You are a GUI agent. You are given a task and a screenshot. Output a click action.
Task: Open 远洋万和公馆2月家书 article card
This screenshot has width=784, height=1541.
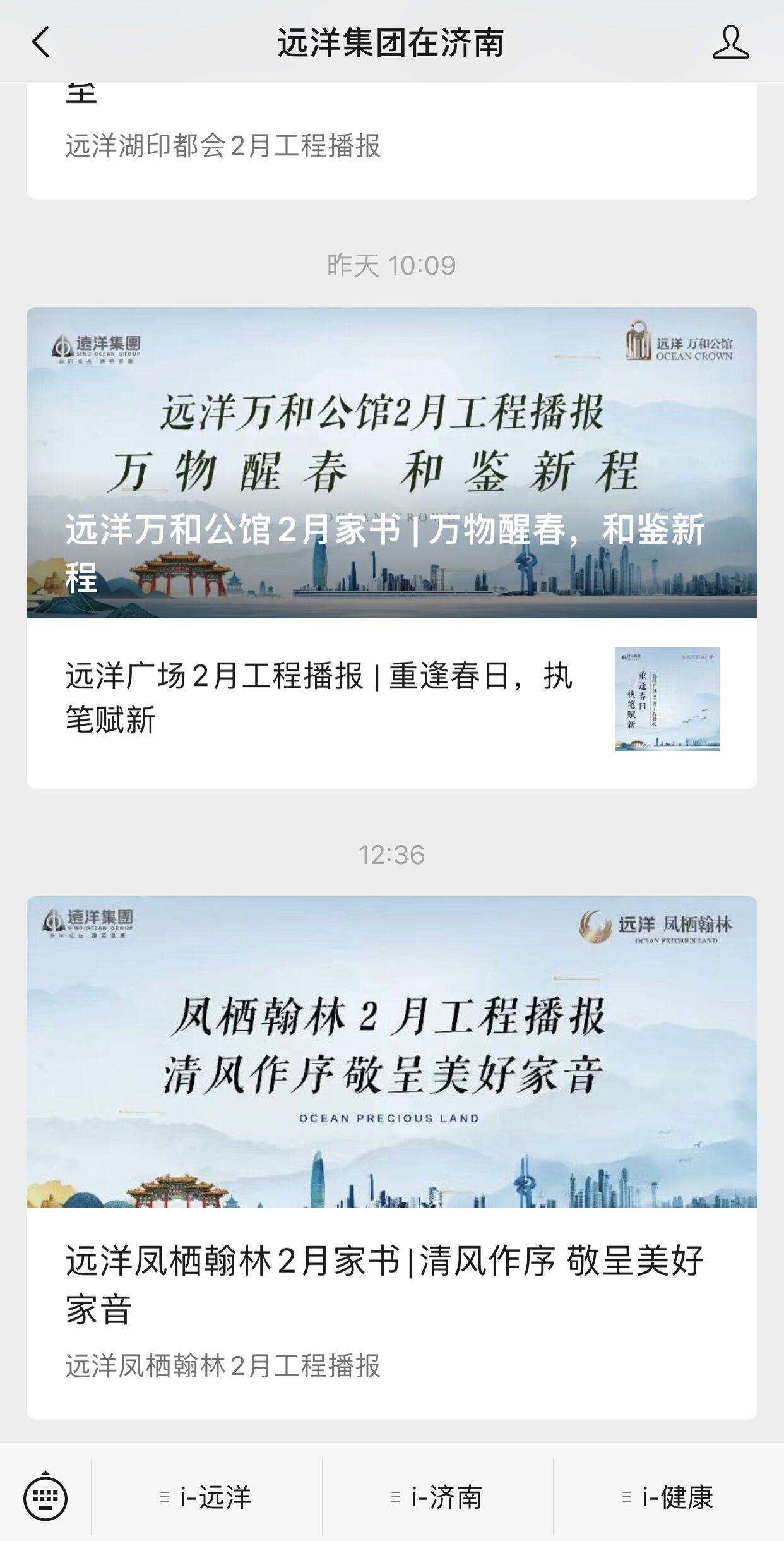(391, 462)
